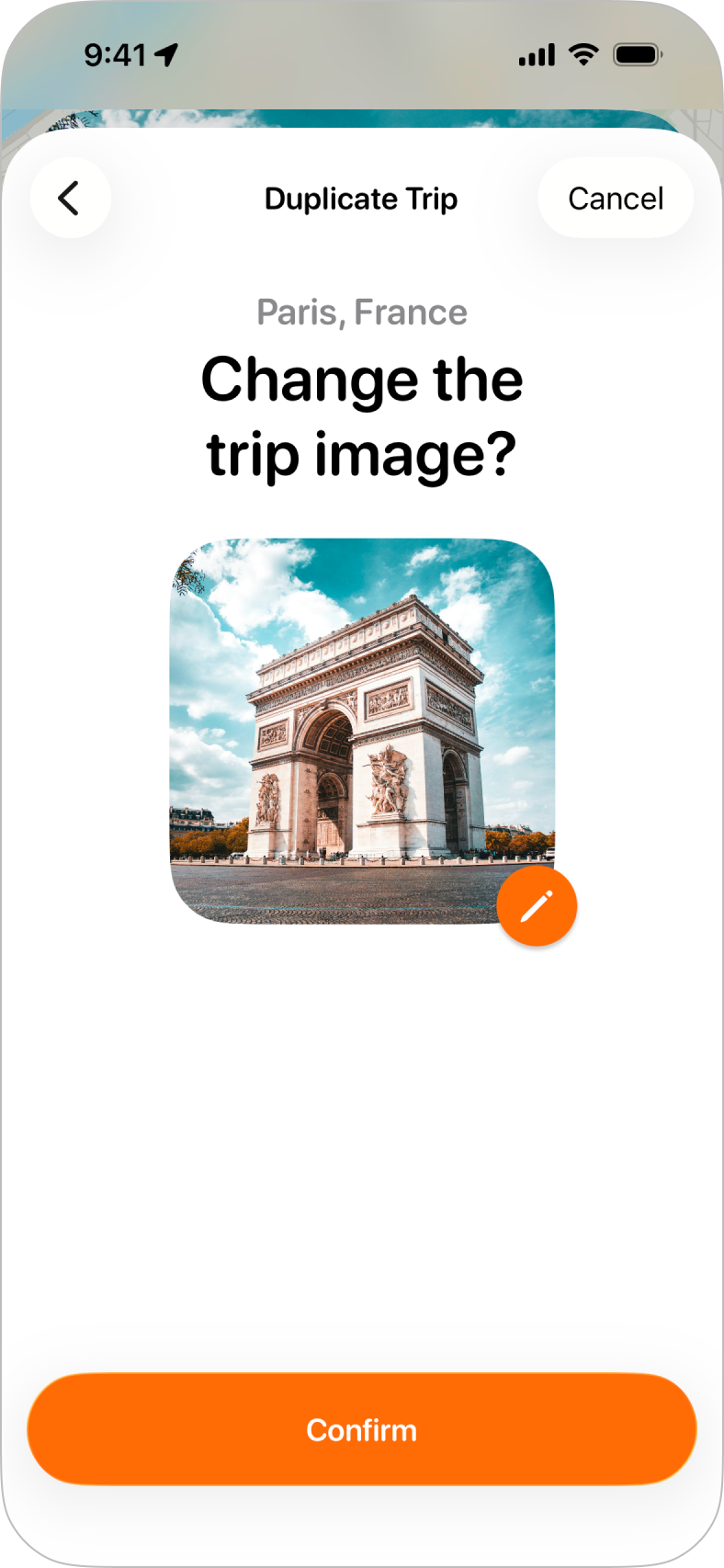Go back with the arrow button
The width and height of the screenshot is (724, 1568).
70,198
